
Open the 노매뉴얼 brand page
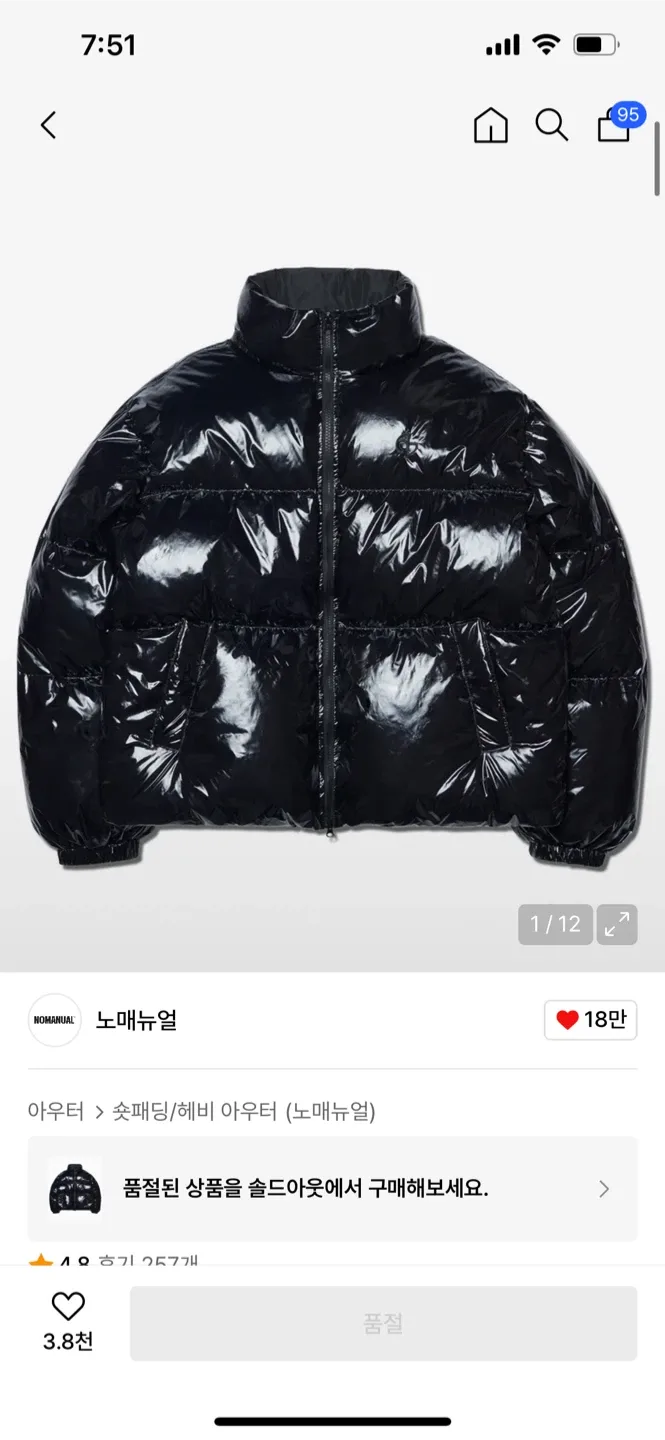136,1020
